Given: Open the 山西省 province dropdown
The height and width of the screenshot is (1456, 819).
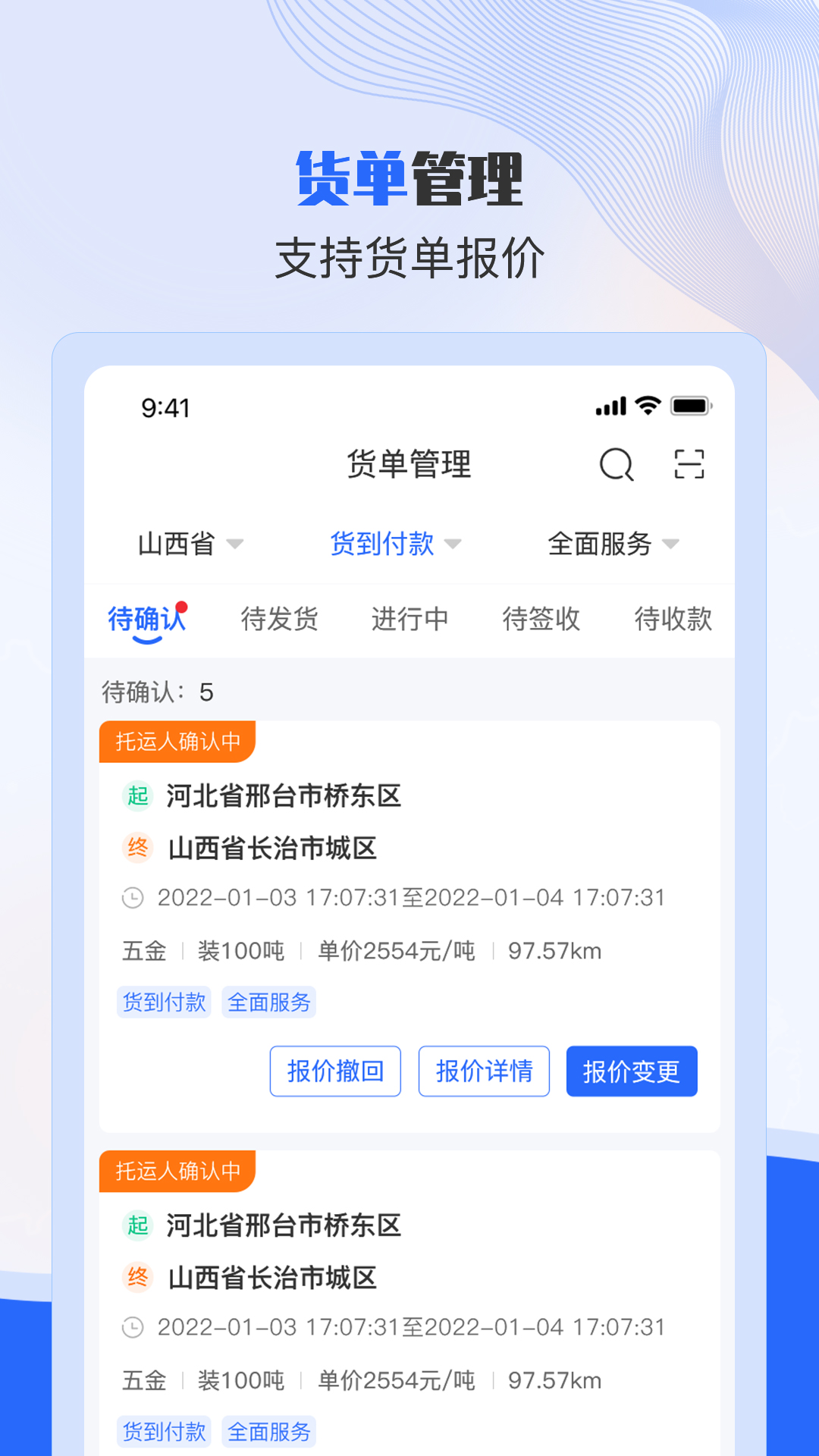Looking at the screenshot, I should (190, 543).
